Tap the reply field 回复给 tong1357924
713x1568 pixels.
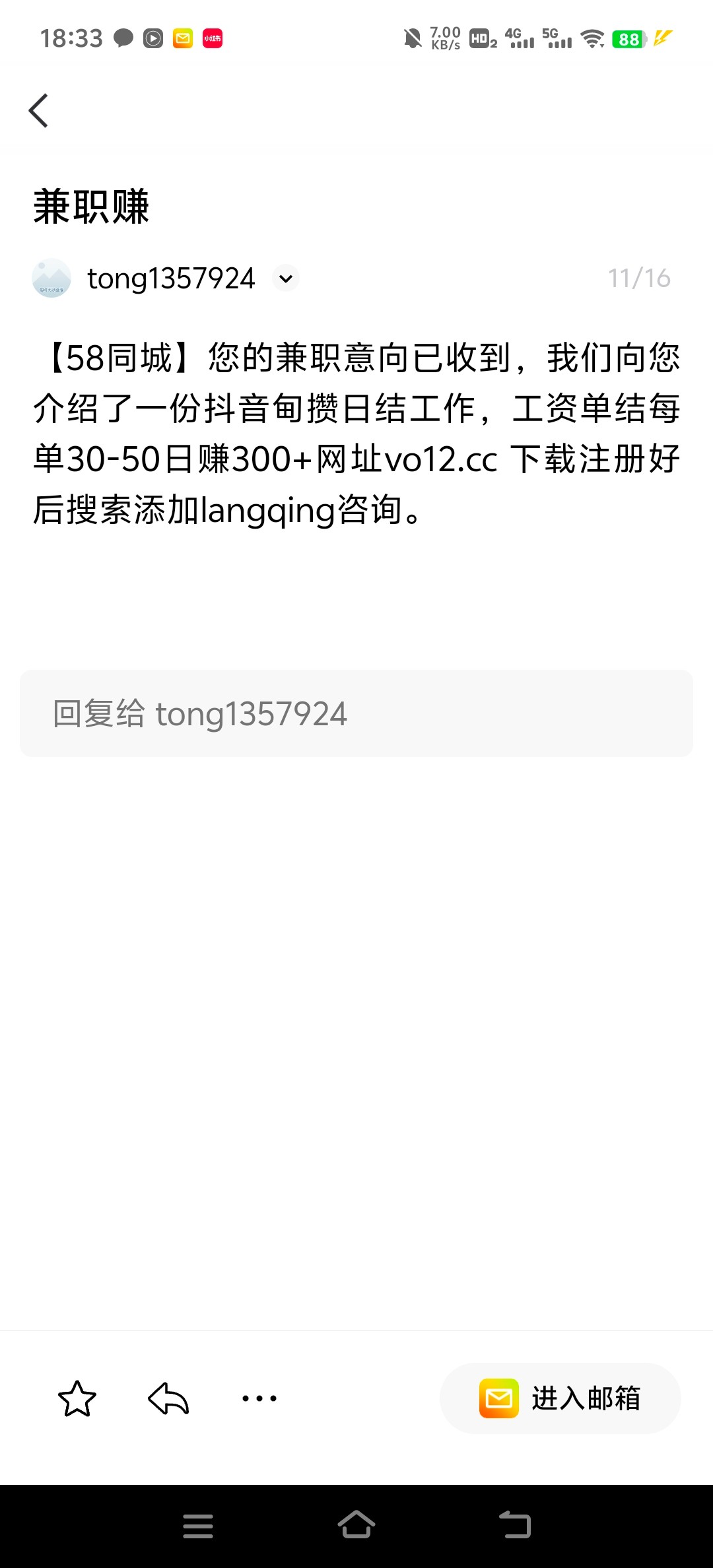pos(356,713)
